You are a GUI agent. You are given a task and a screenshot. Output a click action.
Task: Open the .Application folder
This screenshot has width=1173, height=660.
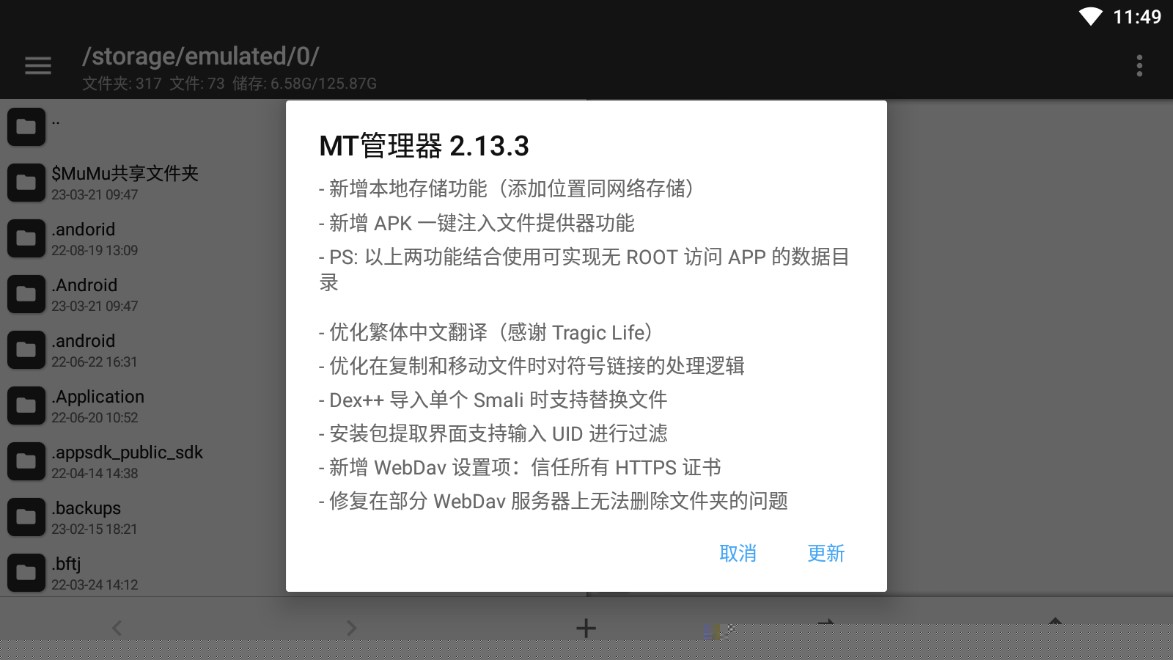pyautogui.click(x=98, y=405)
